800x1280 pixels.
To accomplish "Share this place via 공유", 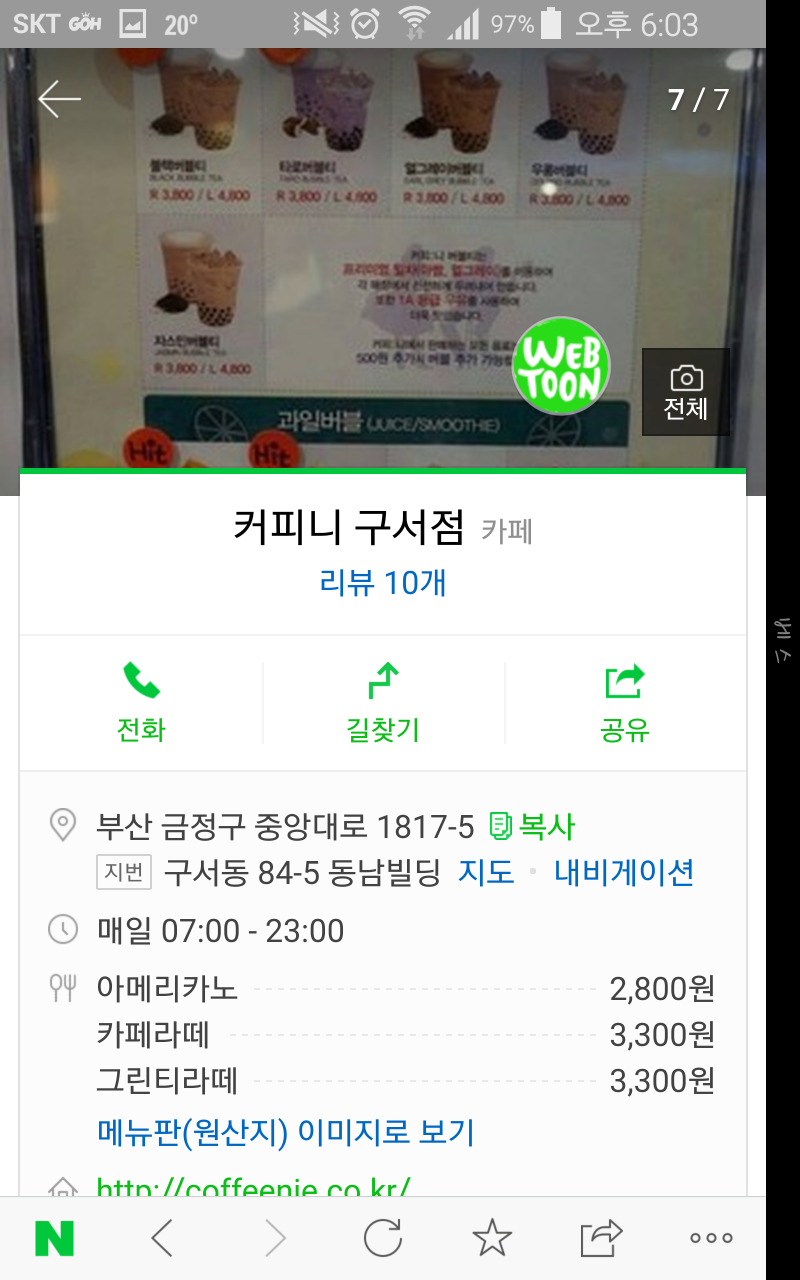I will point(625,703).
